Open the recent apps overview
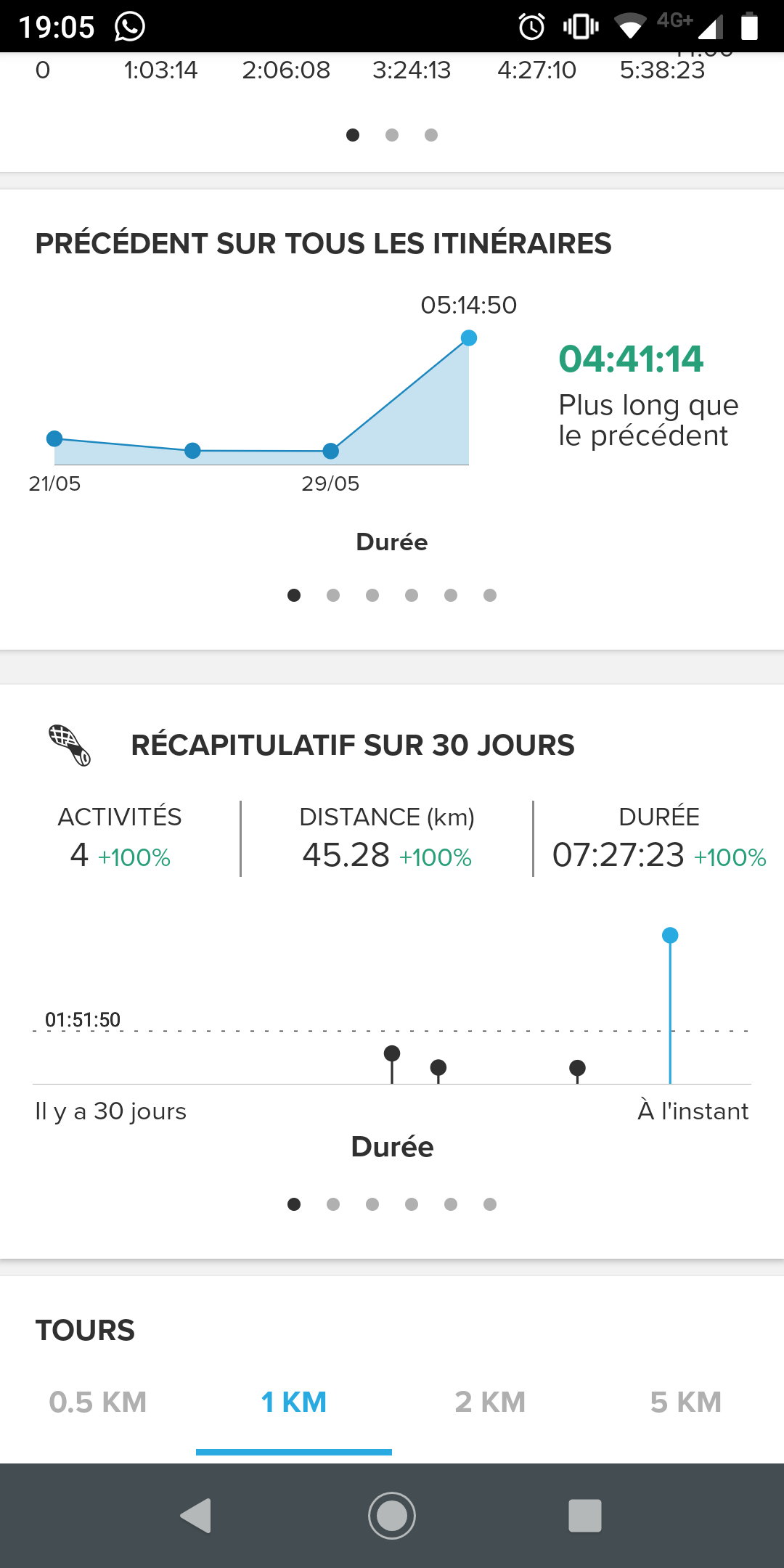The height and width of the screenshot is (1568, 784). click(585, 1516)
